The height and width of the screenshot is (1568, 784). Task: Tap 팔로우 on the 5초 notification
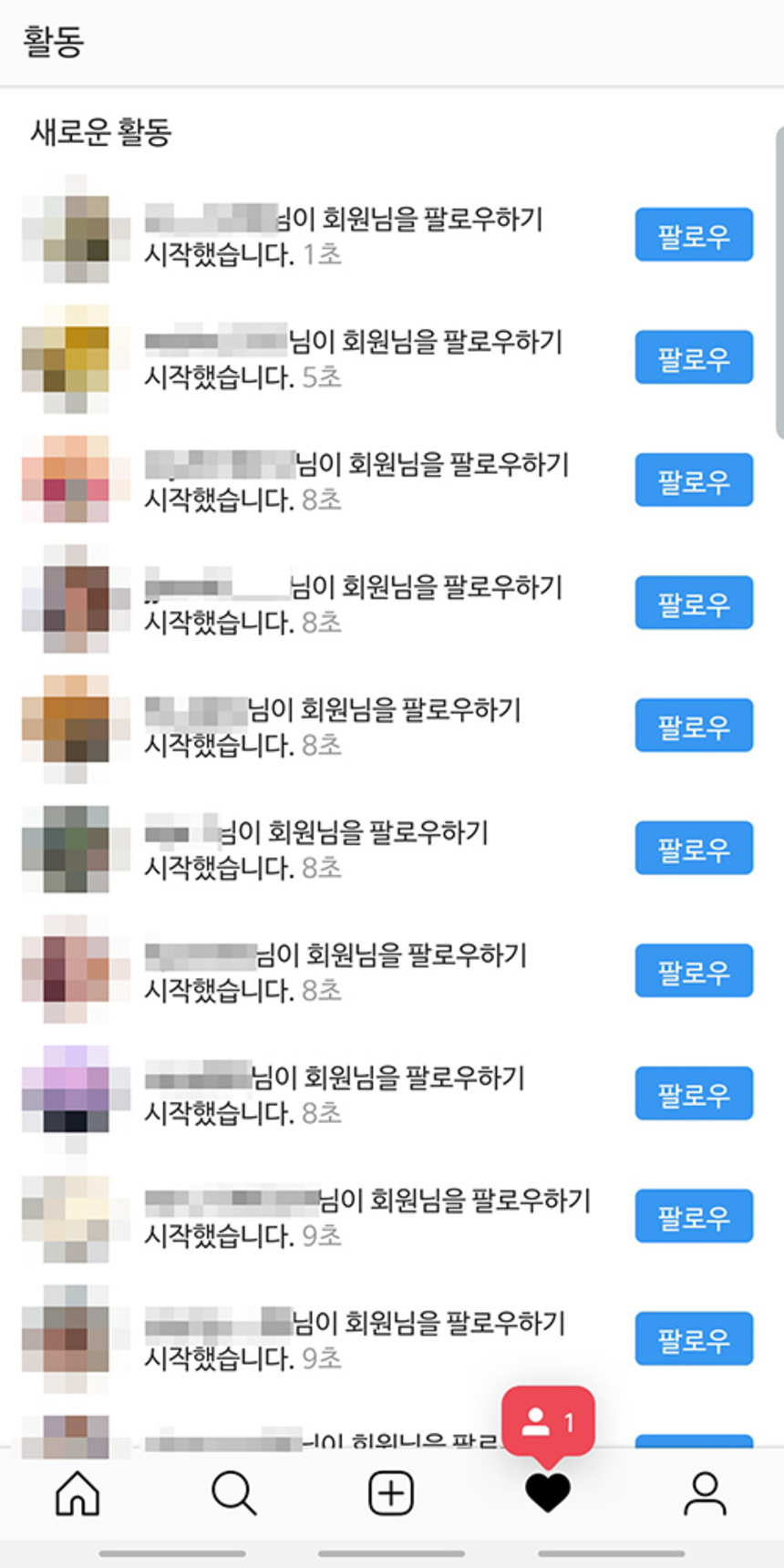(694, 357)
